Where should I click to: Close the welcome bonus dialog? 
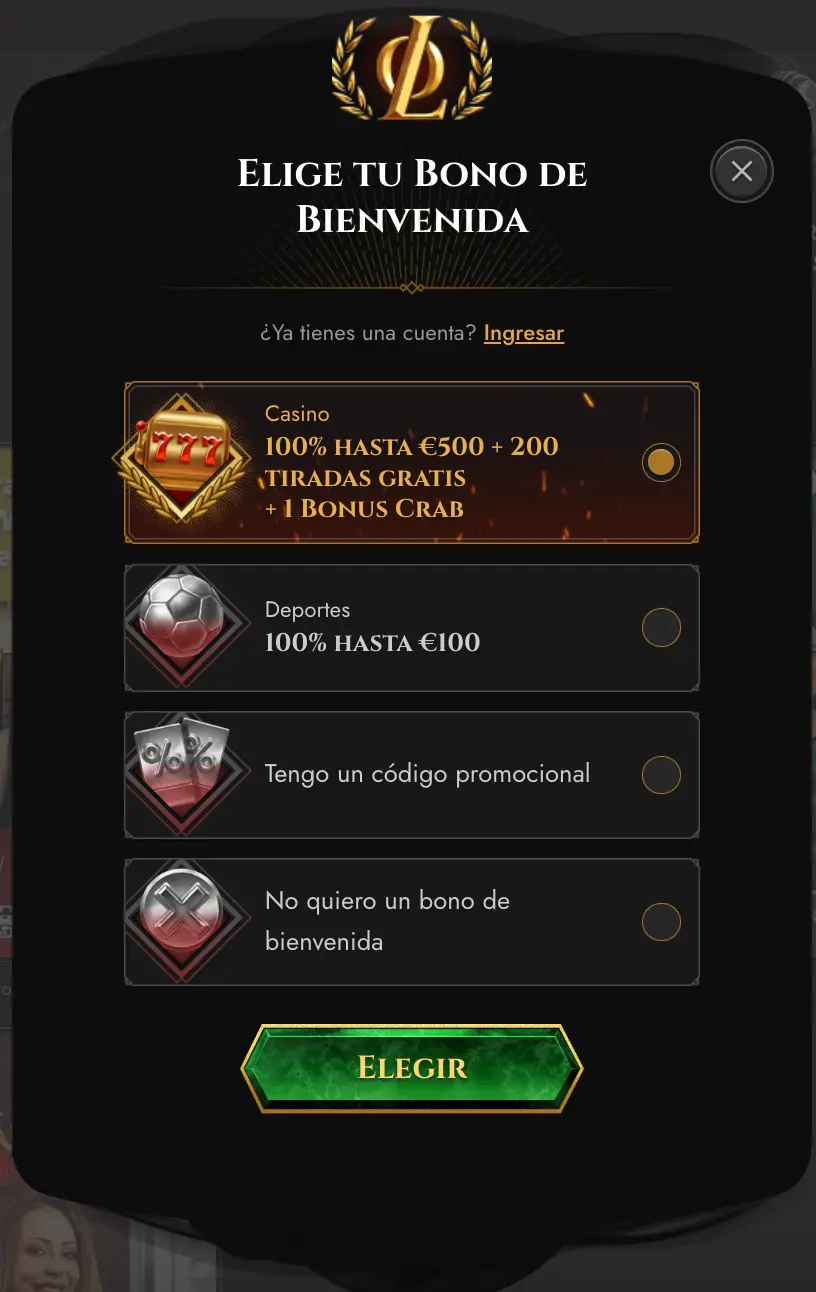(x=741, y=172)
